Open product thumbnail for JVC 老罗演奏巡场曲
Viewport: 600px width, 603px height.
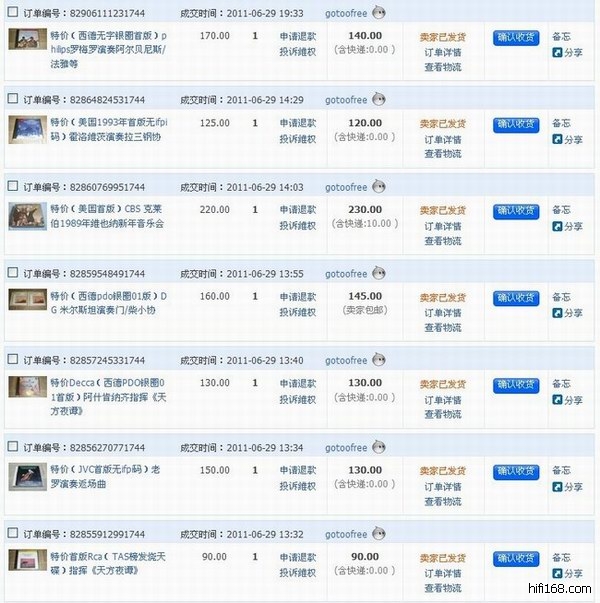click(25, 476)
